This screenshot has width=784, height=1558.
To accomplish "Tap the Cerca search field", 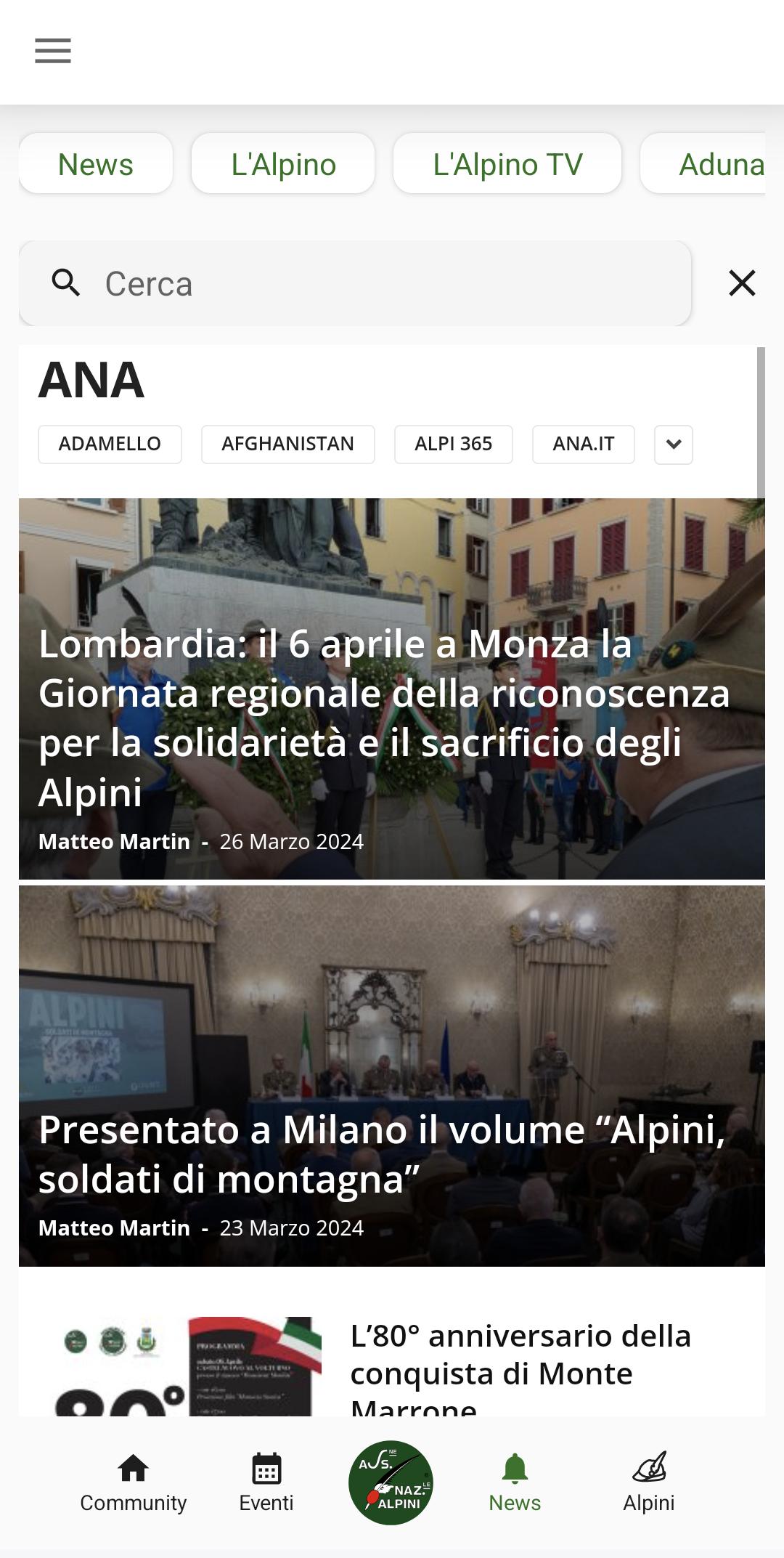I will pos(355,283).
